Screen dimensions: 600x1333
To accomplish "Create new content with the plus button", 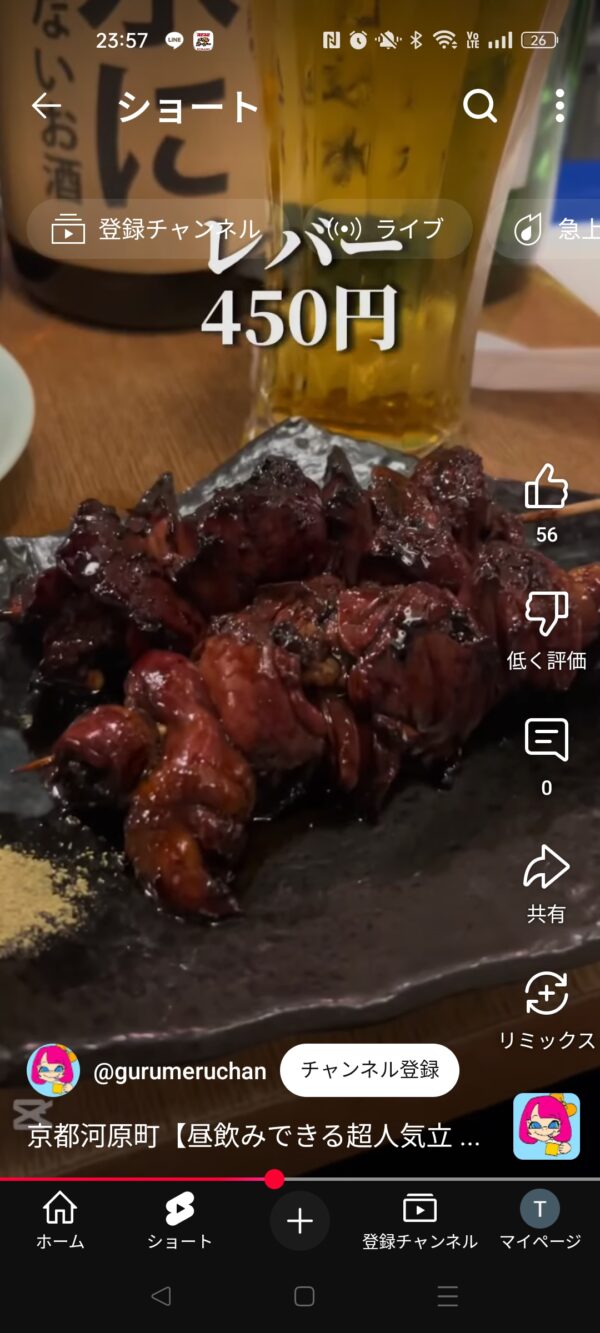I will pyautogui.click(x=300, y=1221).
